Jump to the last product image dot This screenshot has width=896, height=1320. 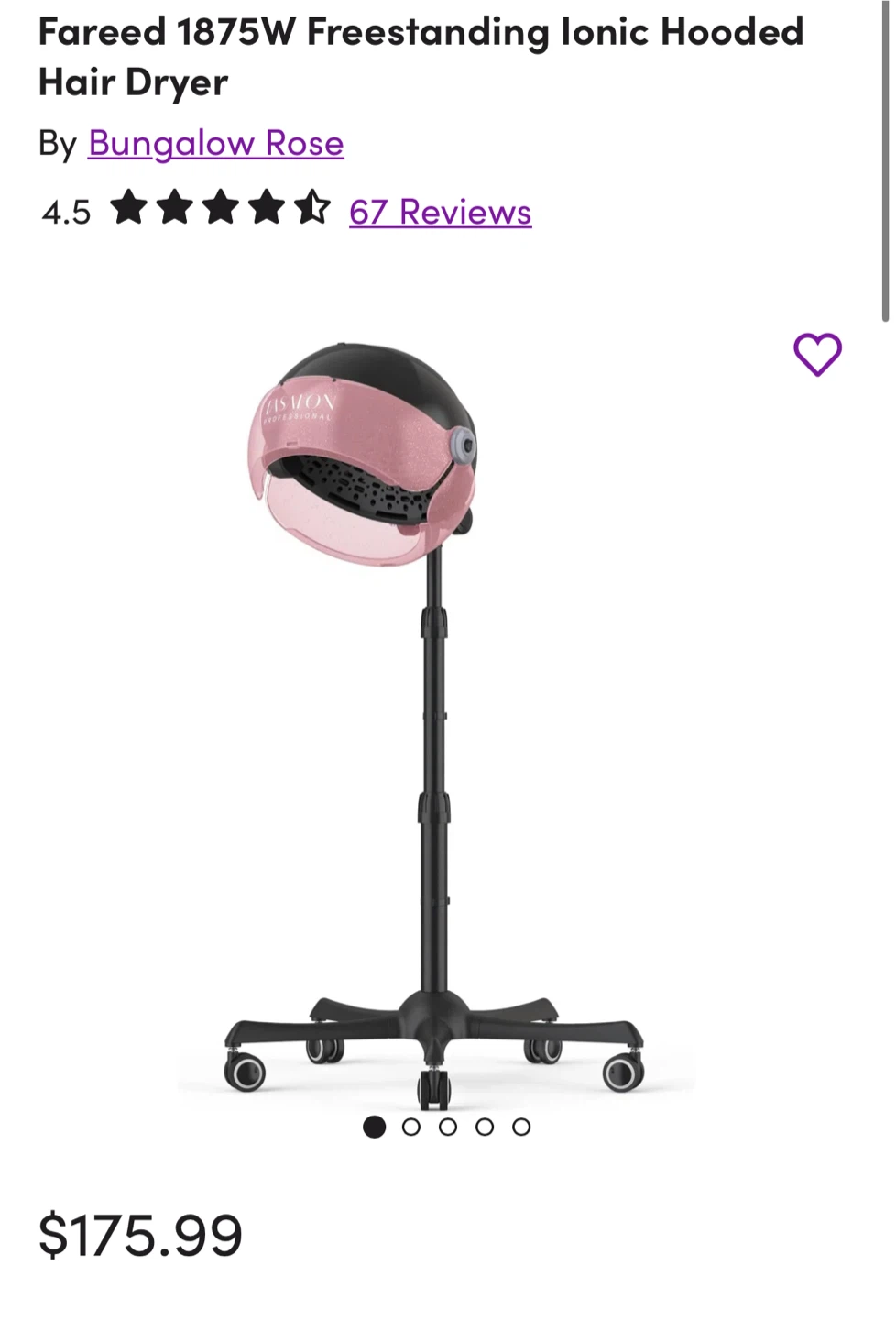pos(521,1127)
